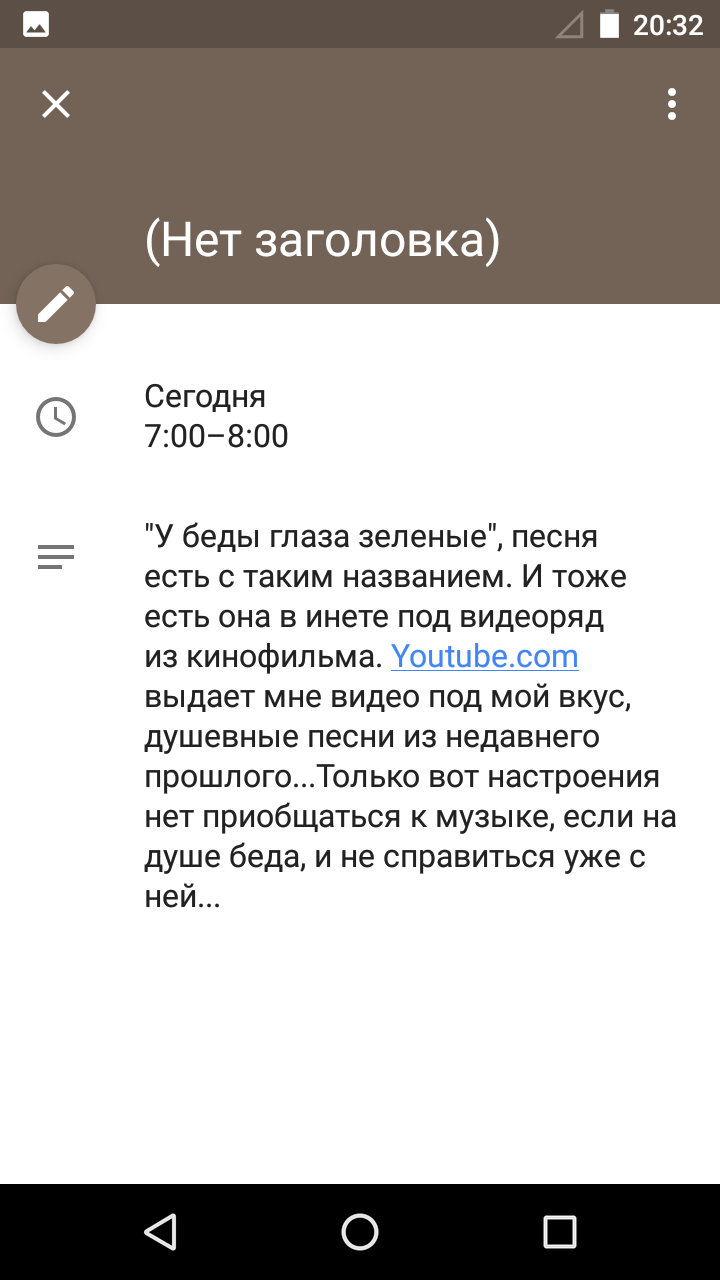The height and width of the screenshot is (1280, 720).
Task: Go to the home screen
Action: point(360,1232)
